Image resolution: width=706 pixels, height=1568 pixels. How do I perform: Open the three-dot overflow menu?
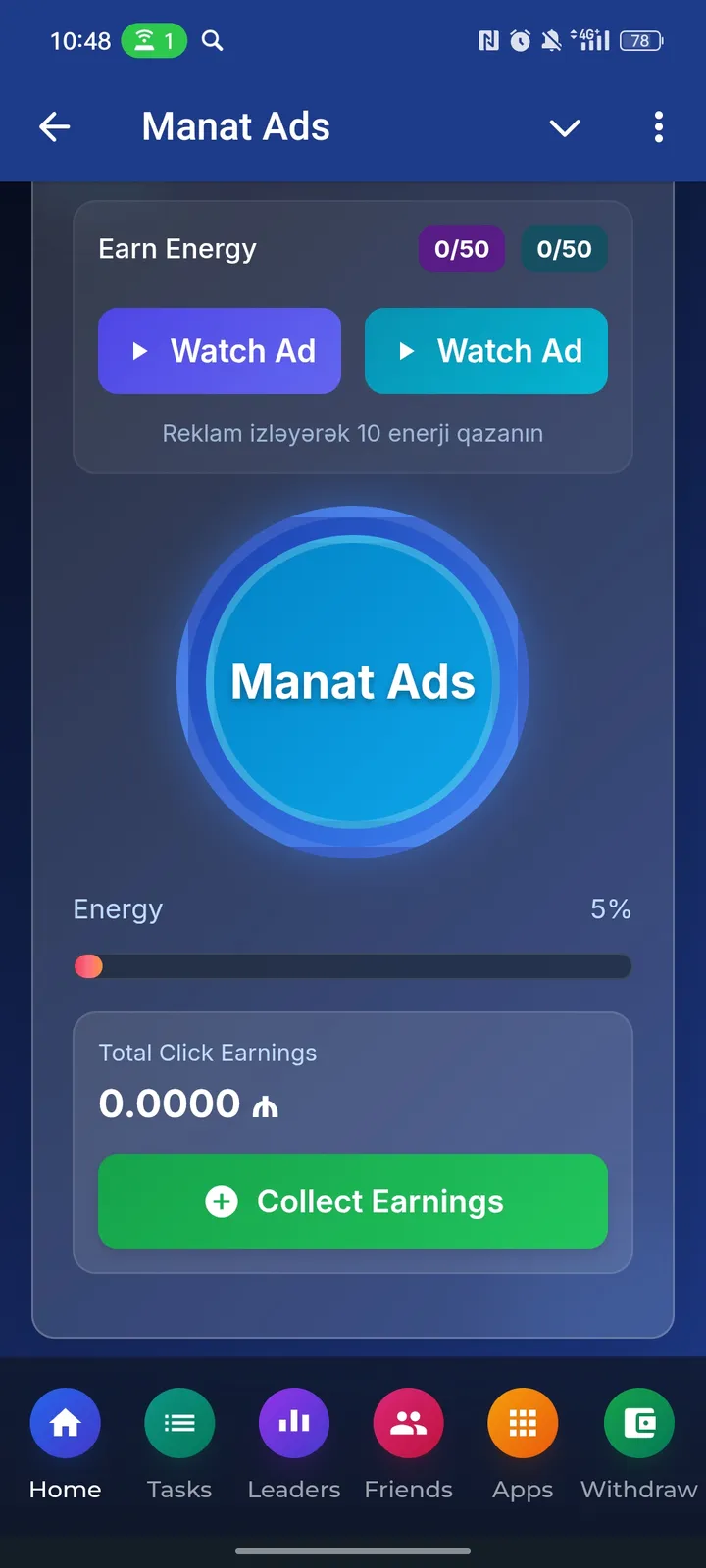pos(659,127)
